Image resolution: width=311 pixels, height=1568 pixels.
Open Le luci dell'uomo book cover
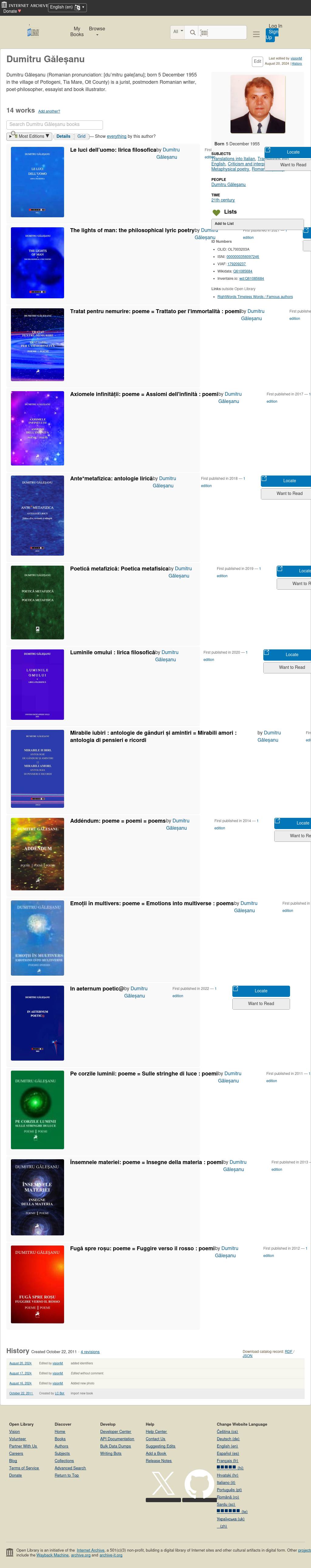pos(37,182)
